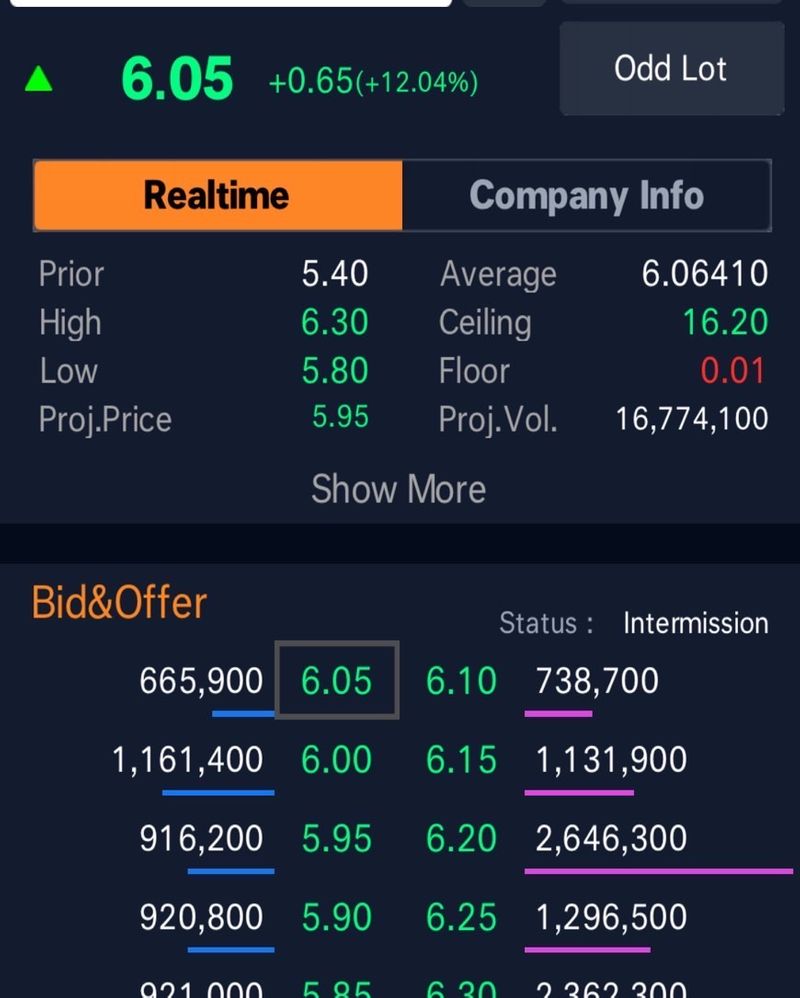The height and width of the screenshot is (998, 800).
Task: Select the bid price 6.00
Action: pyautogui.click(x=338, y=759)
